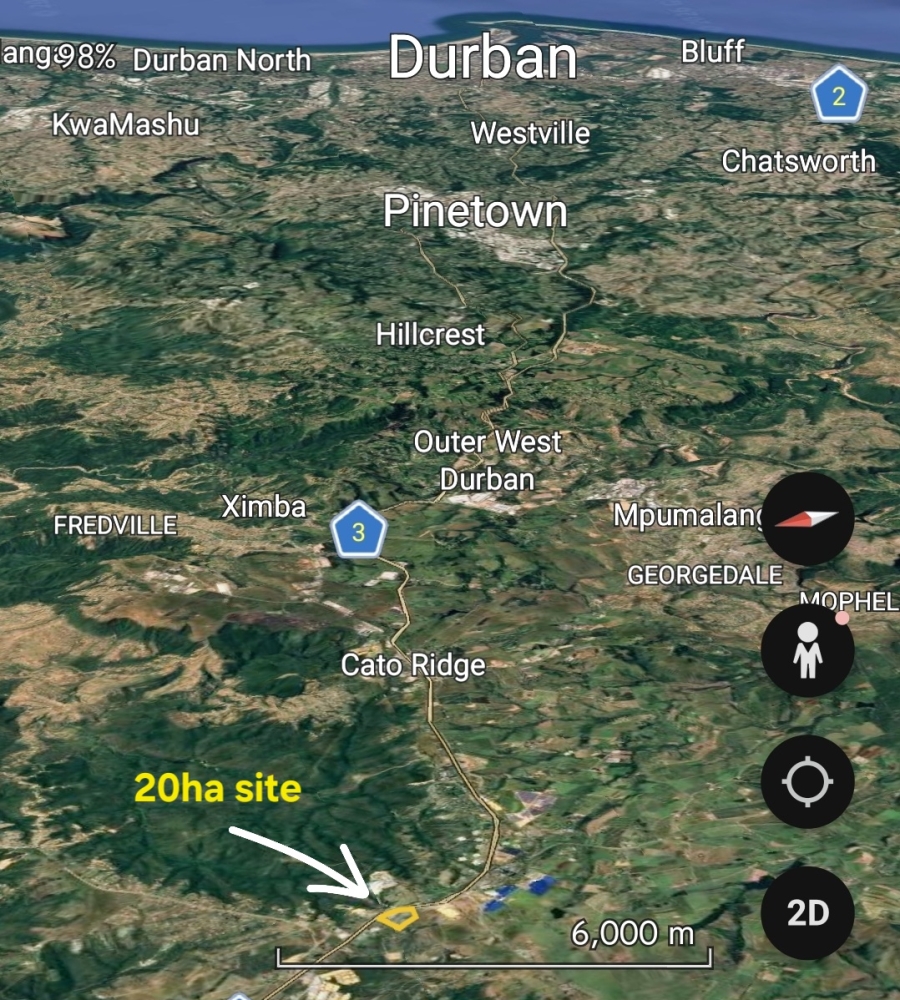Select the N2 highway marker near Chatsworth
The width and height of the screenshot is (900, 1000).
pos(838,96)
